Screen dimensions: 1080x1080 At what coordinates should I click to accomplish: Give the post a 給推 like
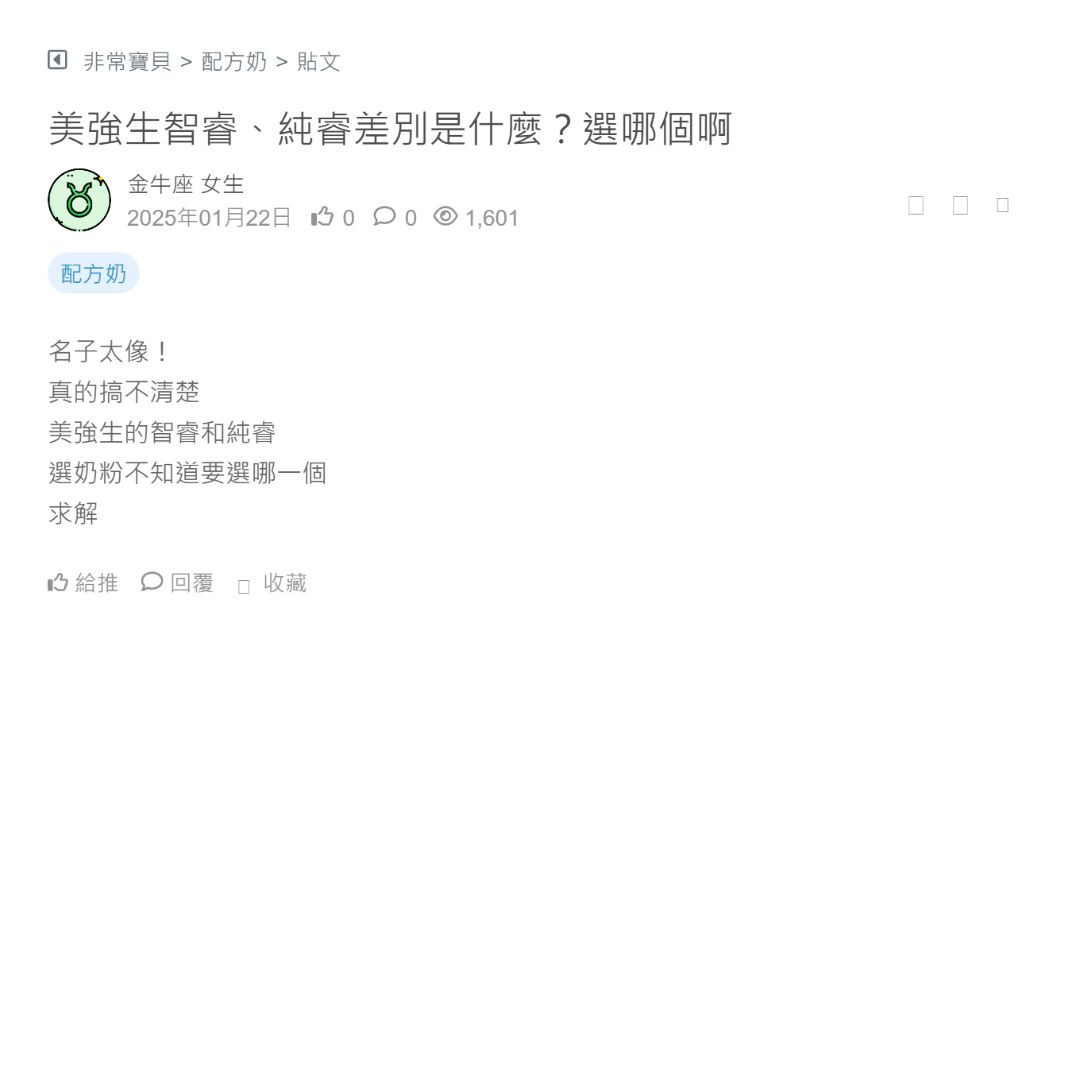83,583
